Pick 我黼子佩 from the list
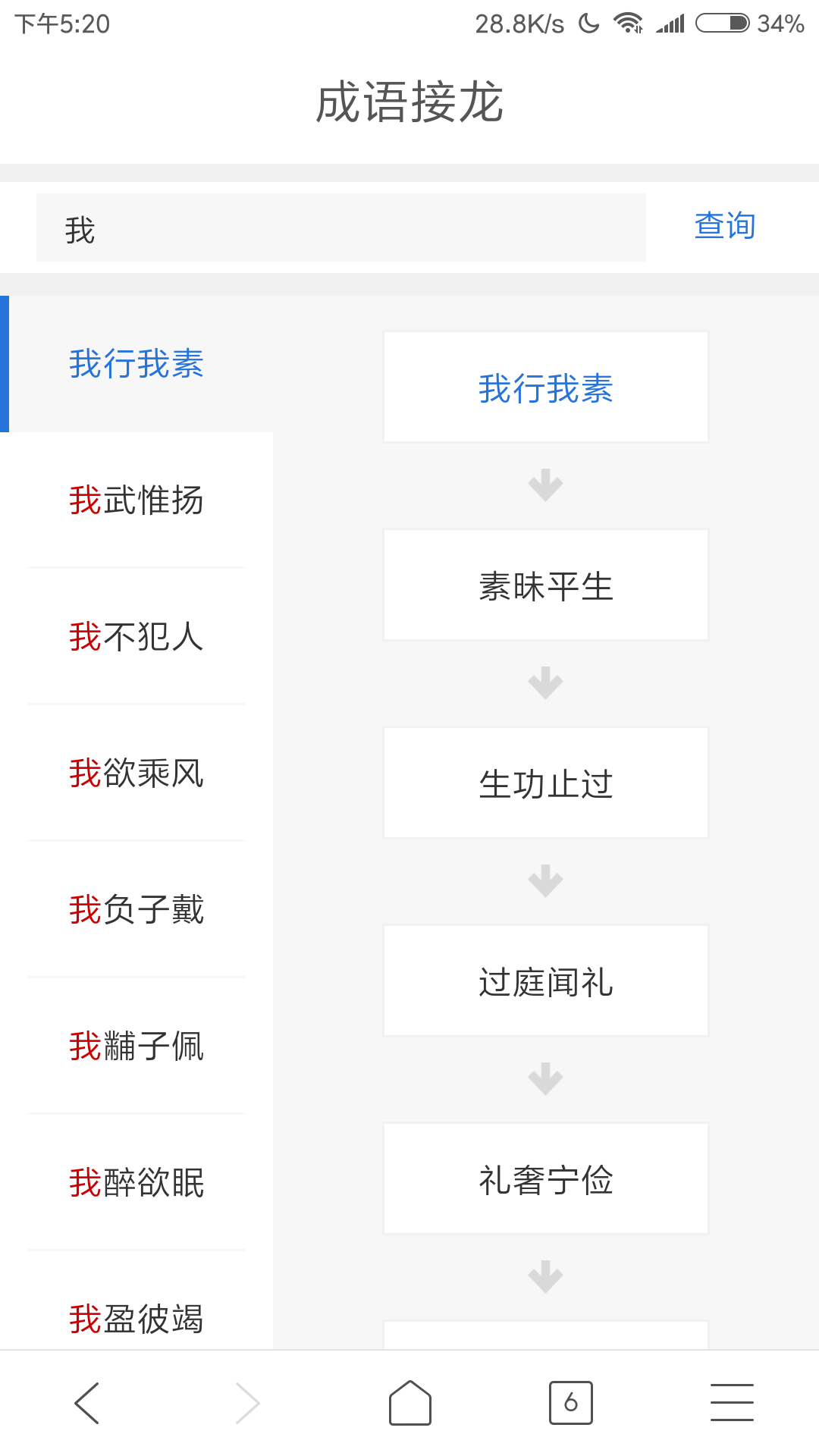The height and width of the screenshot is (1456, 819). pyautogui.click(x=136, y=1046)
